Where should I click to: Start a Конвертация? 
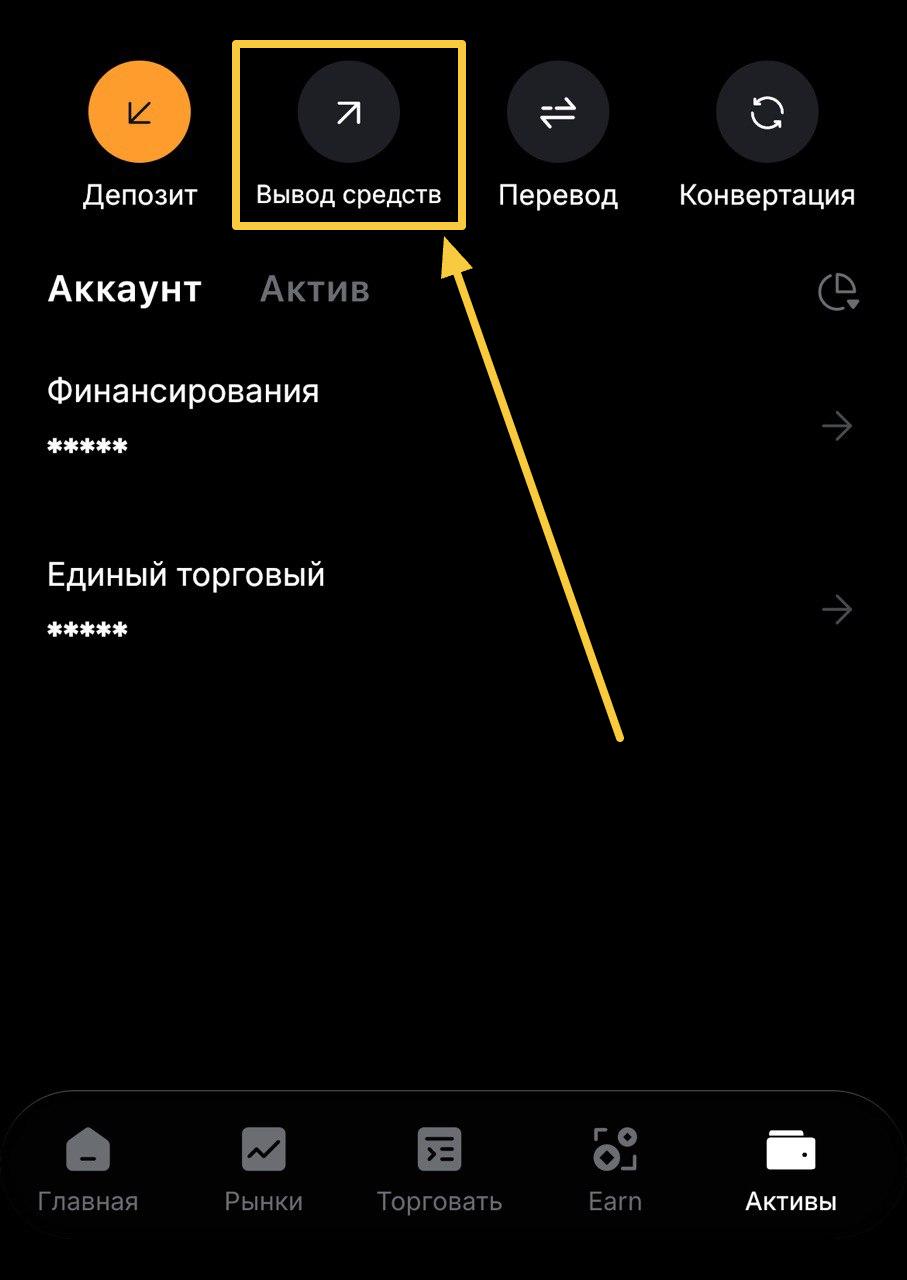click(x=767, y=112)
